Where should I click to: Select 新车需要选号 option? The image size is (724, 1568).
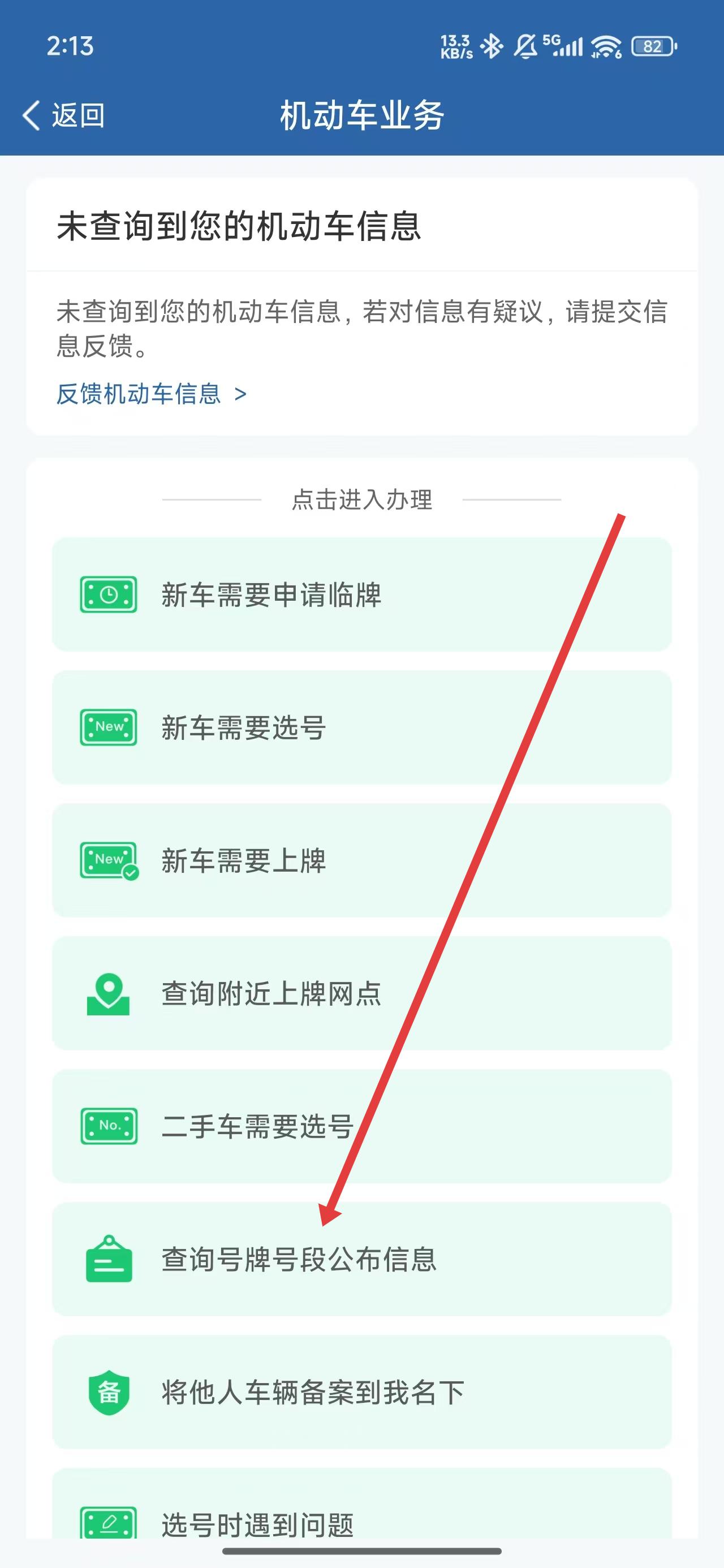pyautogui.click(x=361, y=727)
